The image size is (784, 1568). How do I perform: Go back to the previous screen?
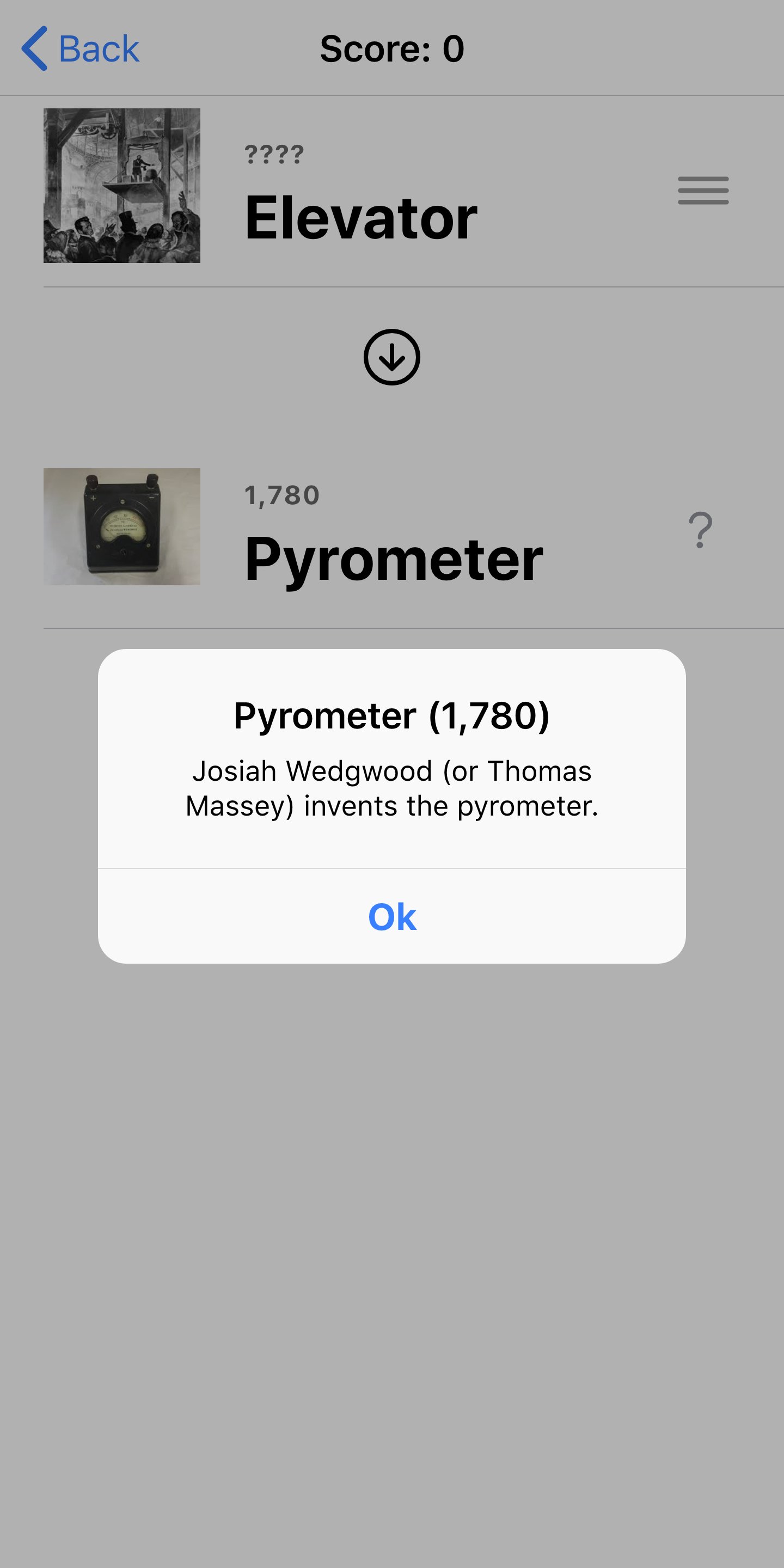[81, 48]
